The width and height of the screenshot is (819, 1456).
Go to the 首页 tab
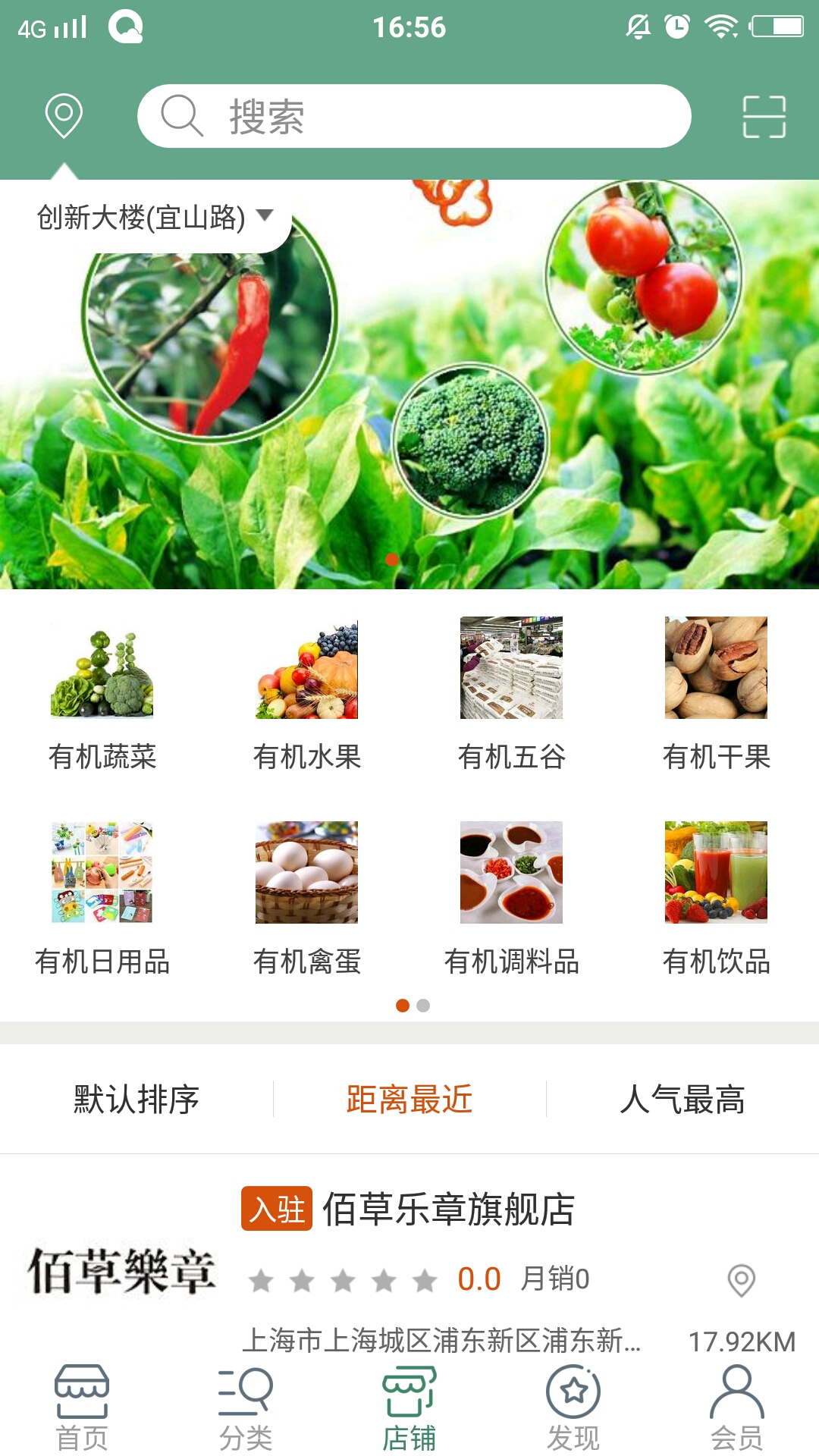[82, 1407]
